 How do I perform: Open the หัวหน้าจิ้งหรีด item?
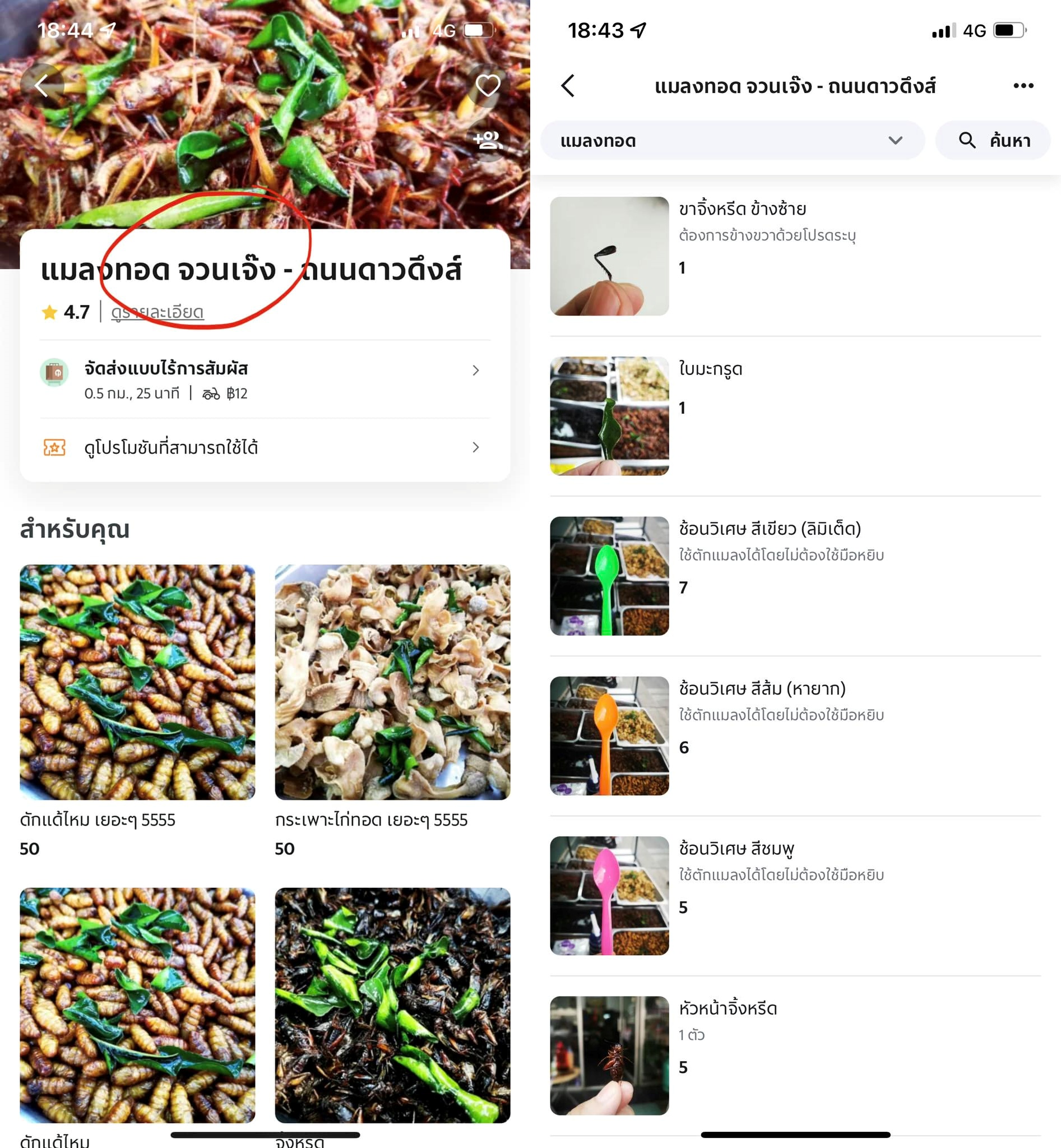pos(795,1055)
